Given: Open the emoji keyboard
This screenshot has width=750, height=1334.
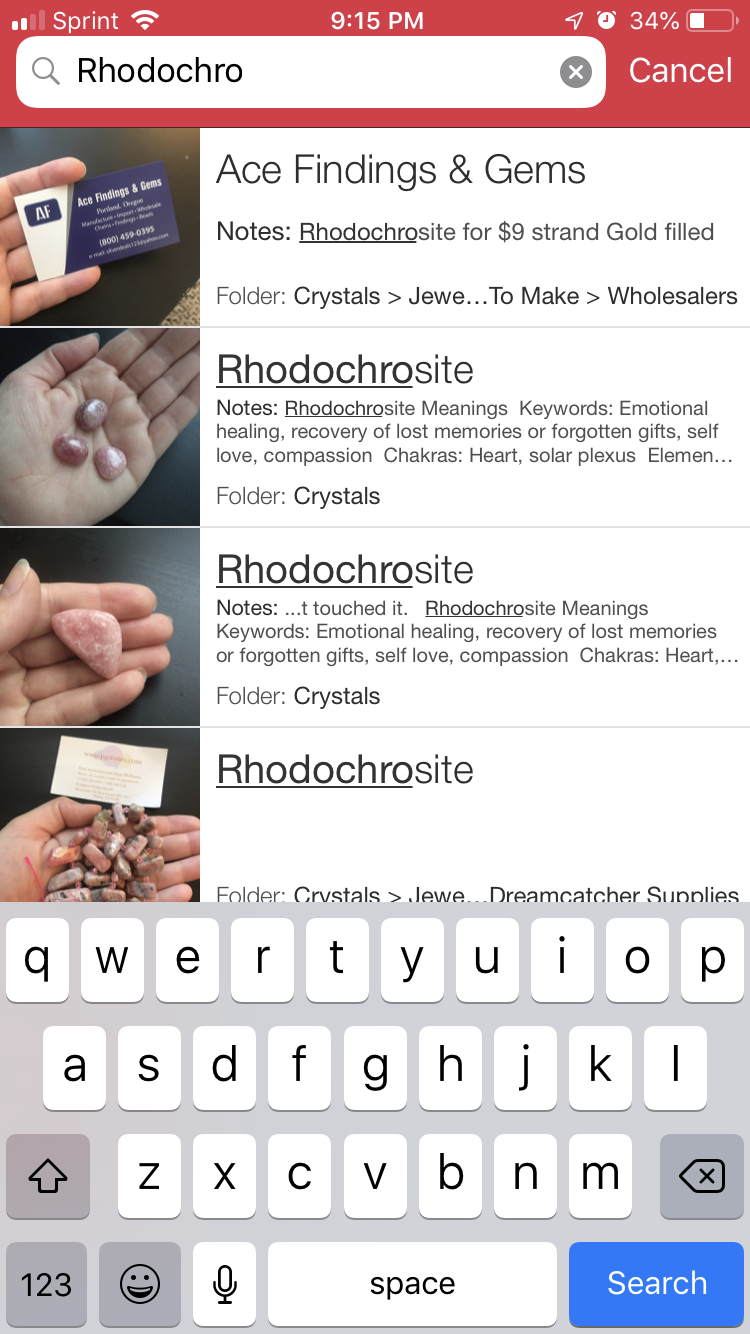Looking at the screenshot, I should [x=140, y=1283].
